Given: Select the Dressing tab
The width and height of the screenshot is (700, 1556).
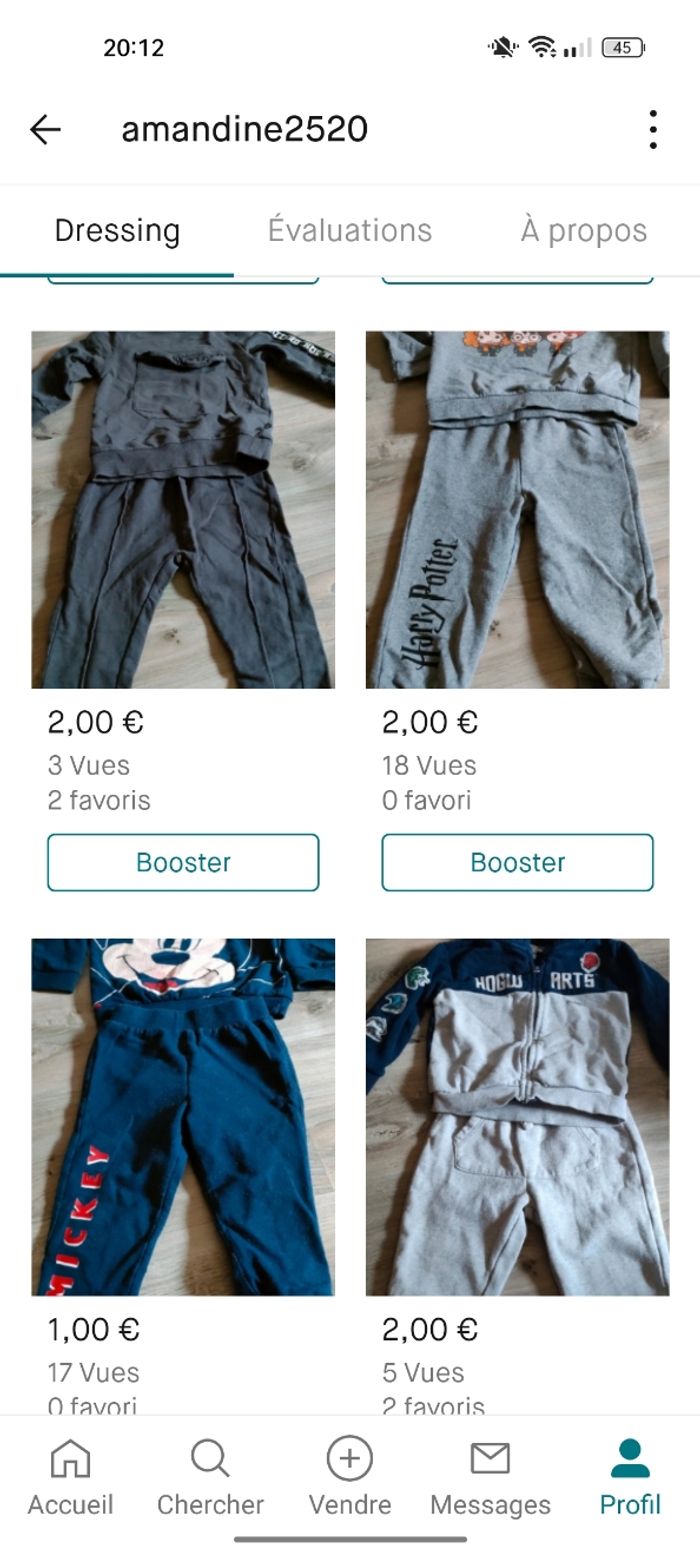Looking at the screenshot, I should (117, 230).
